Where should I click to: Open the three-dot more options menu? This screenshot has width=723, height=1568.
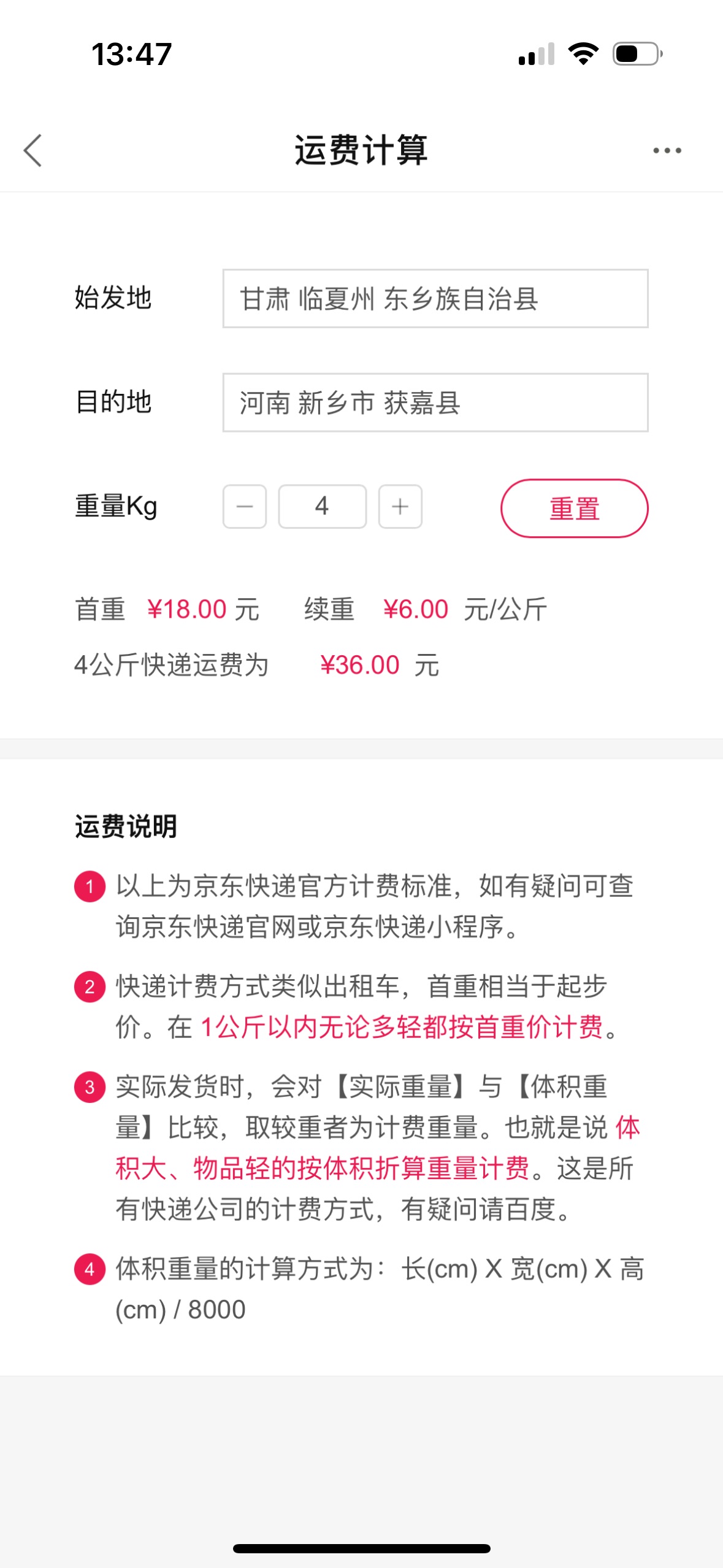tap(667, 150)
